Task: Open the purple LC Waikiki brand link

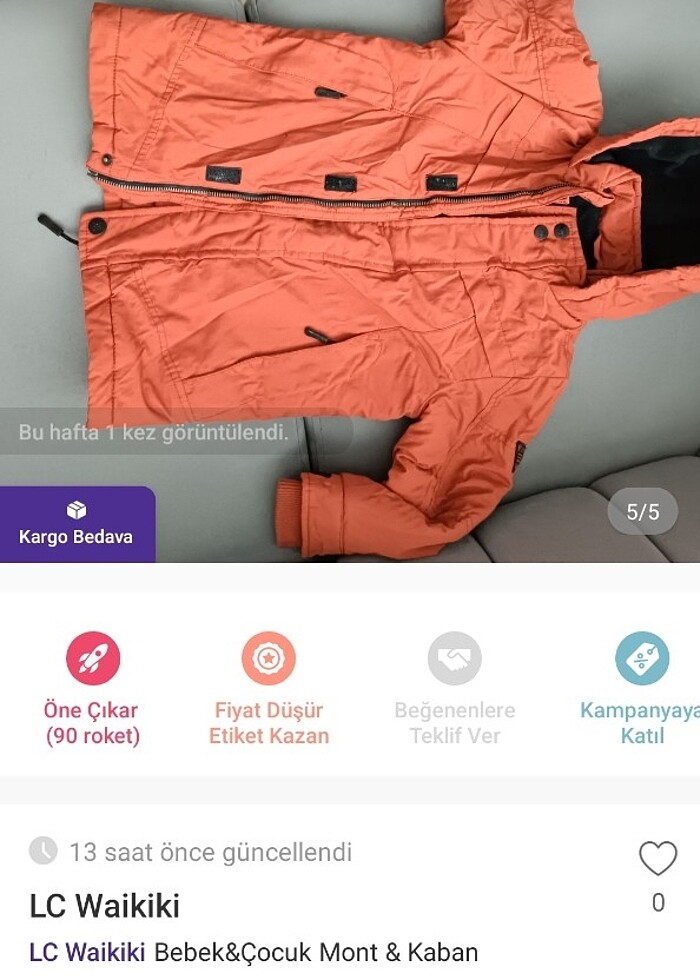Action: point(87,952)
